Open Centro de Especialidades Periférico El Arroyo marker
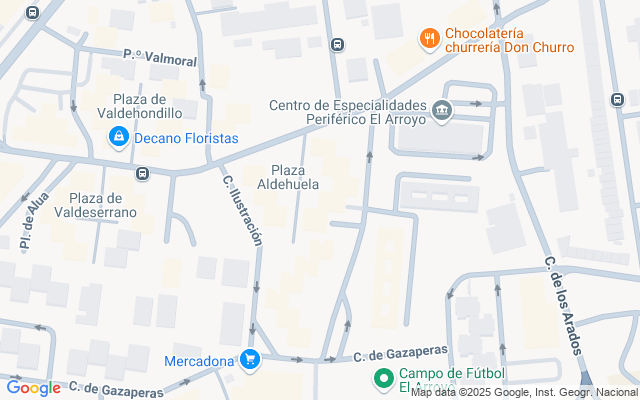Viewport: 640px width, 400px height. (x=441, y=109)
